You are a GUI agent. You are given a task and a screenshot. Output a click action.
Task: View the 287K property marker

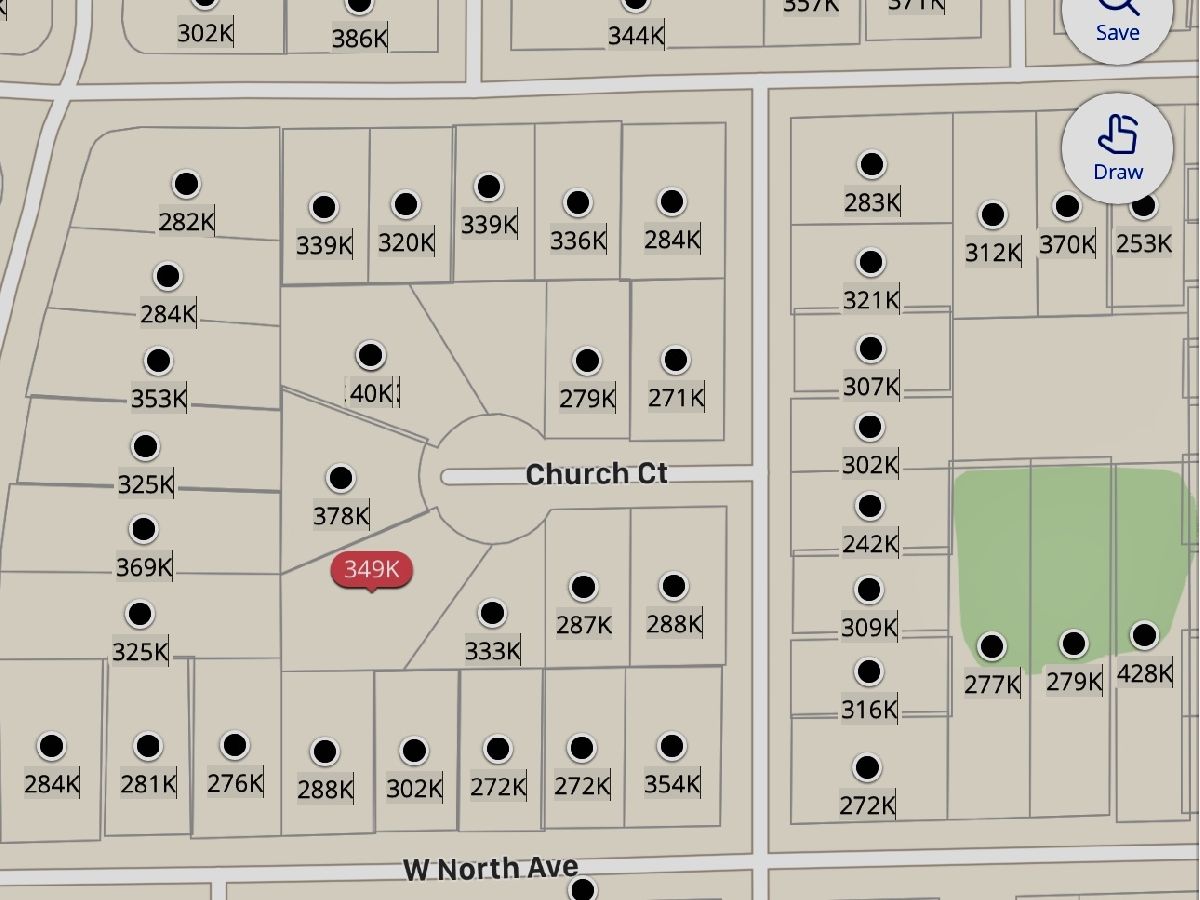(583, 587)
